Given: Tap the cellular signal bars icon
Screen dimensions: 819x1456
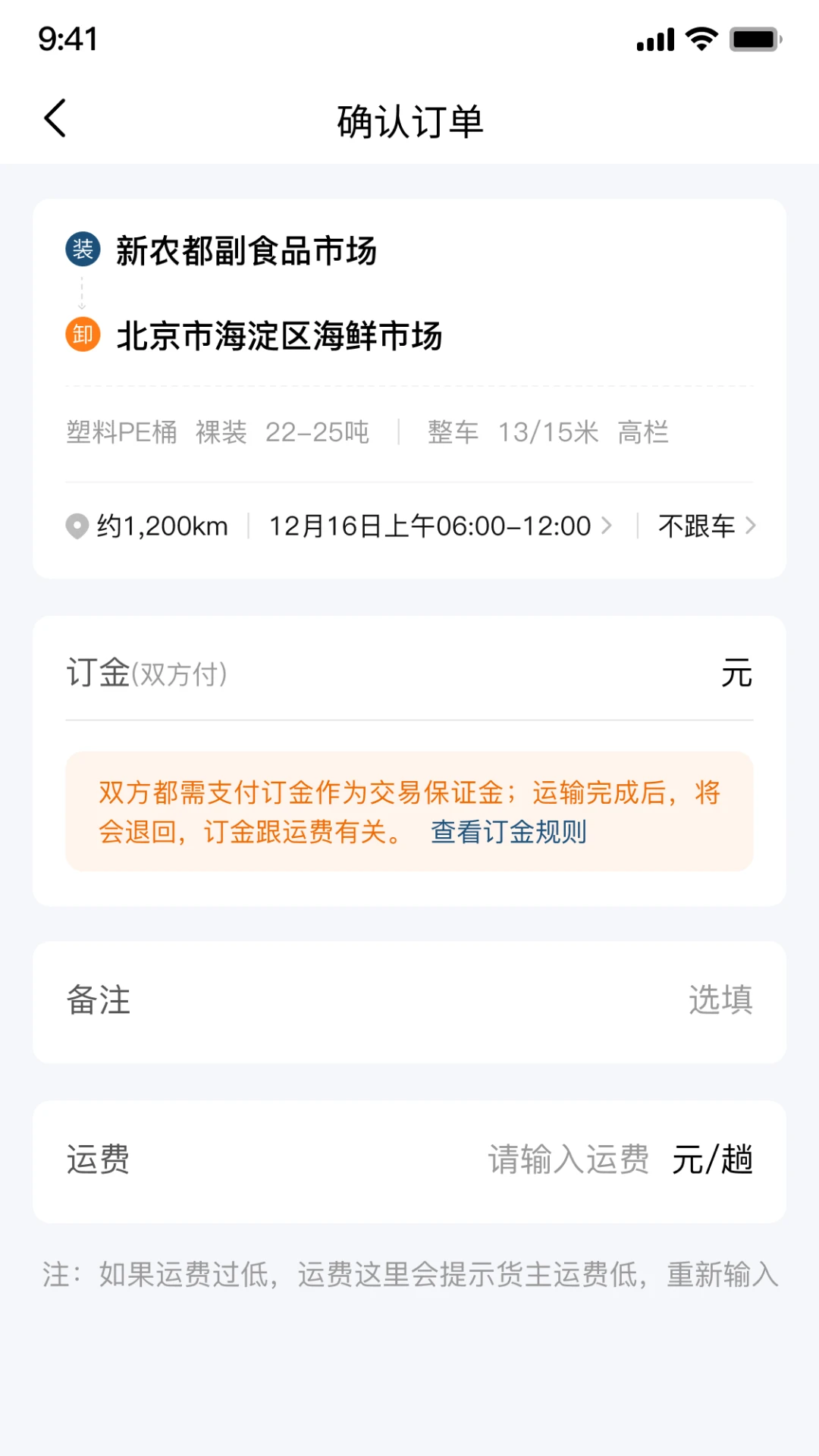Looking at the screenshot, I should [x=657, y=38].
